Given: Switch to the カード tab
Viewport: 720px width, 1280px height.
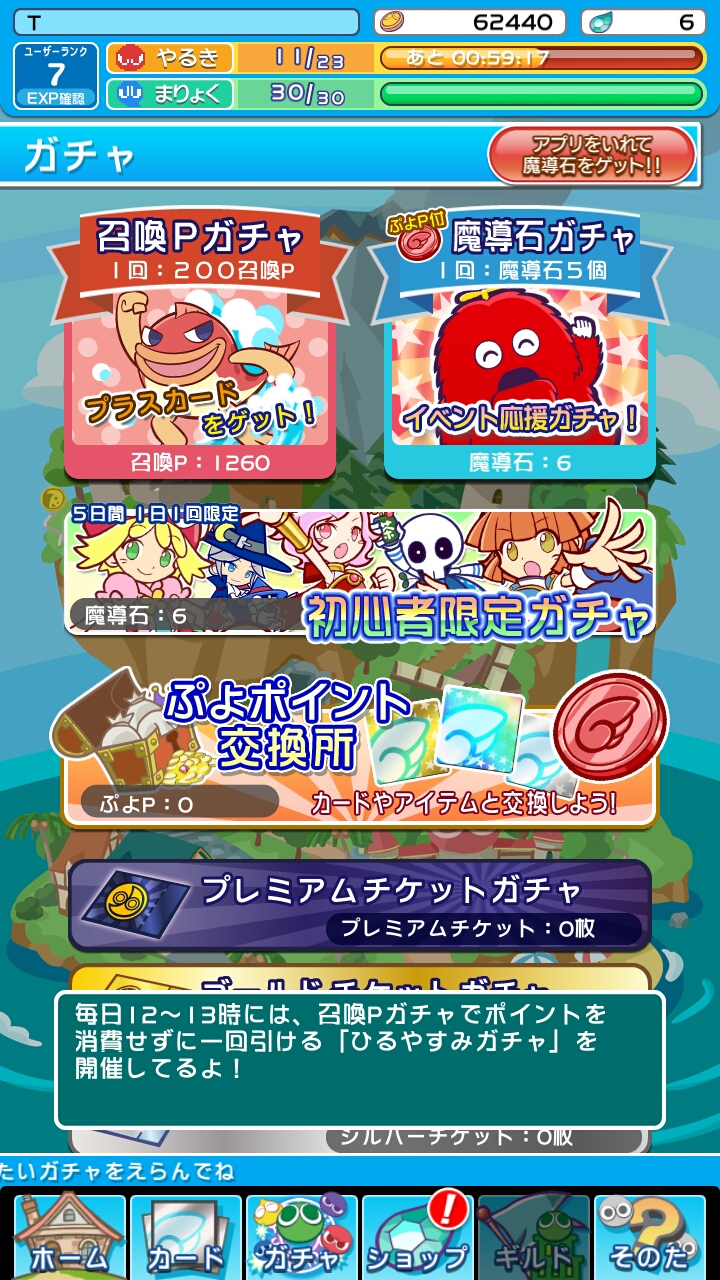Looking at the screenshot, I should [x=185, y=1237].
